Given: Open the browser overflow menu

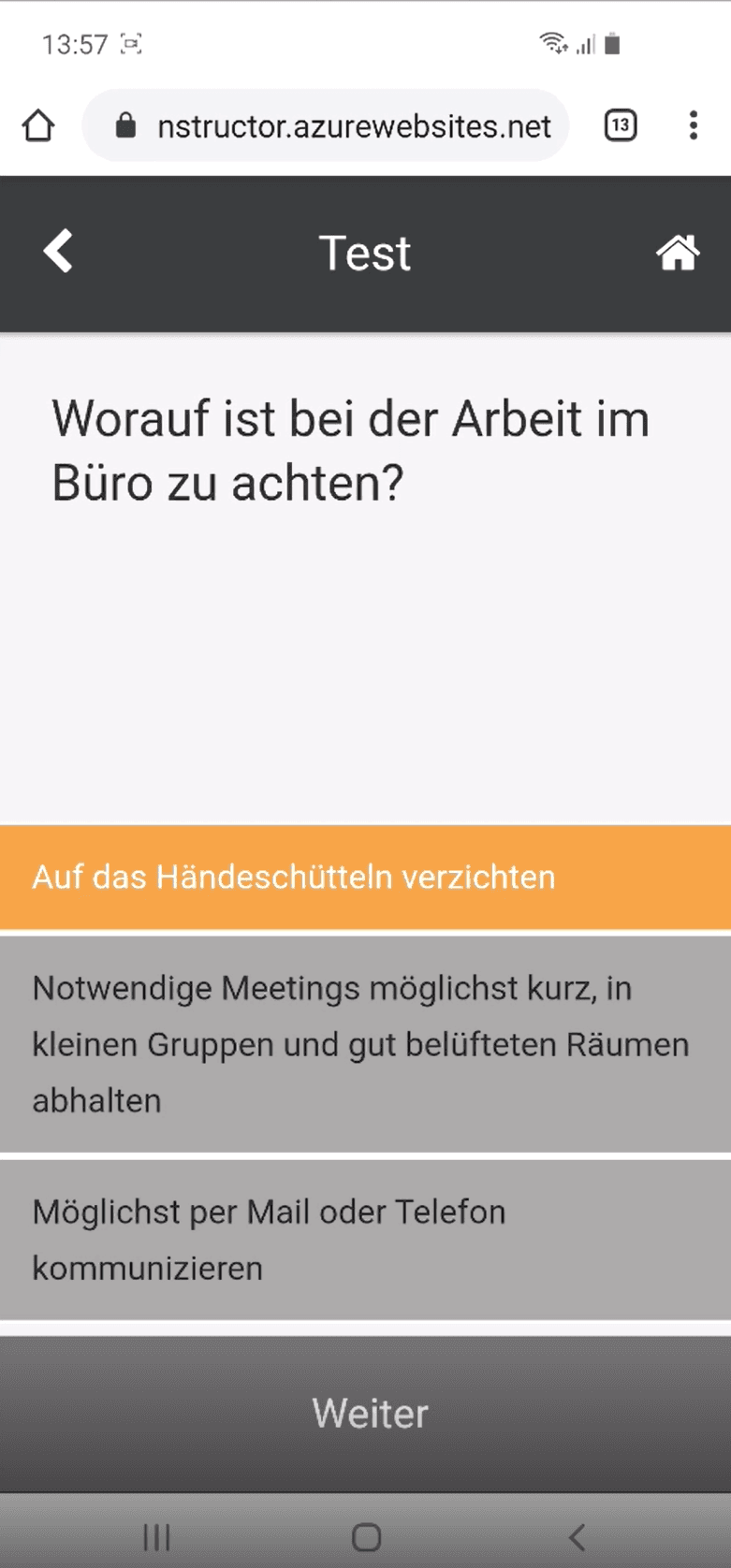Looking at the screenshot, I should tap(693, 125).
